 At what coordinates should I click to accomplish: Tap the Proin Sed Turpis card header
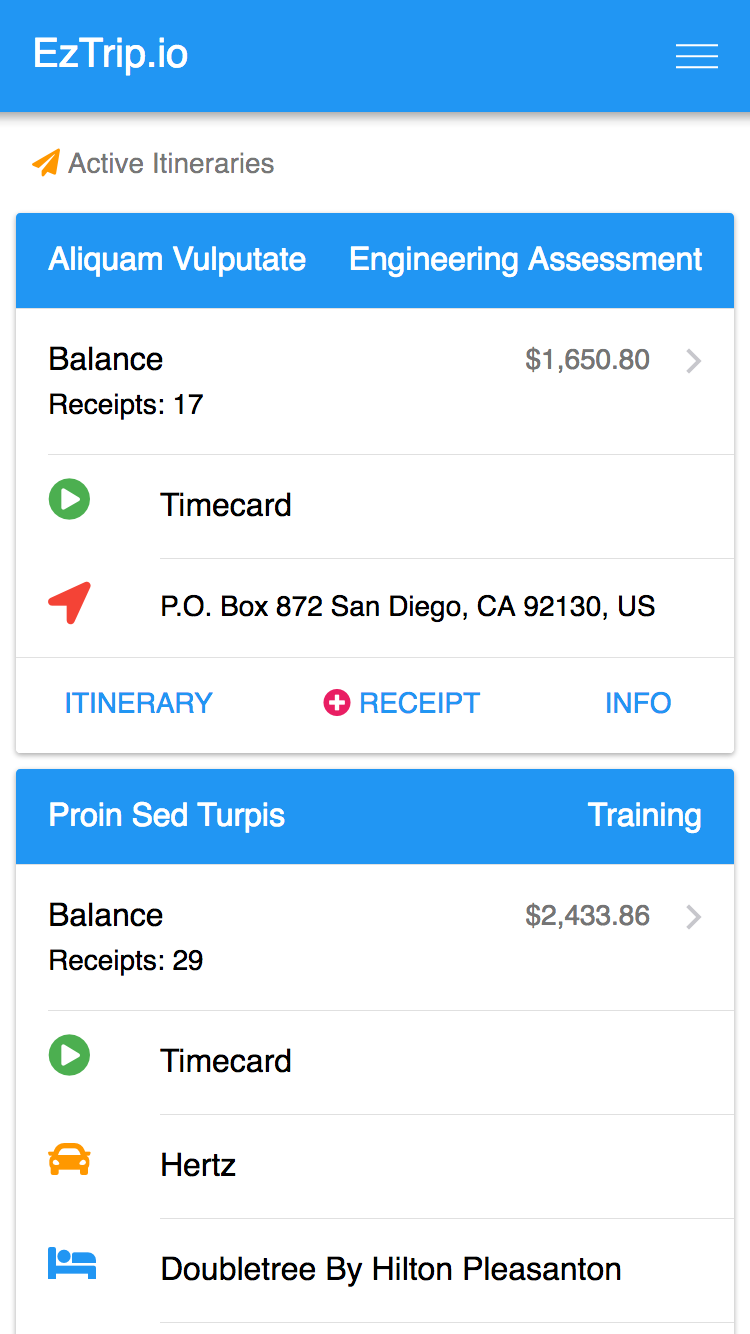375,816
